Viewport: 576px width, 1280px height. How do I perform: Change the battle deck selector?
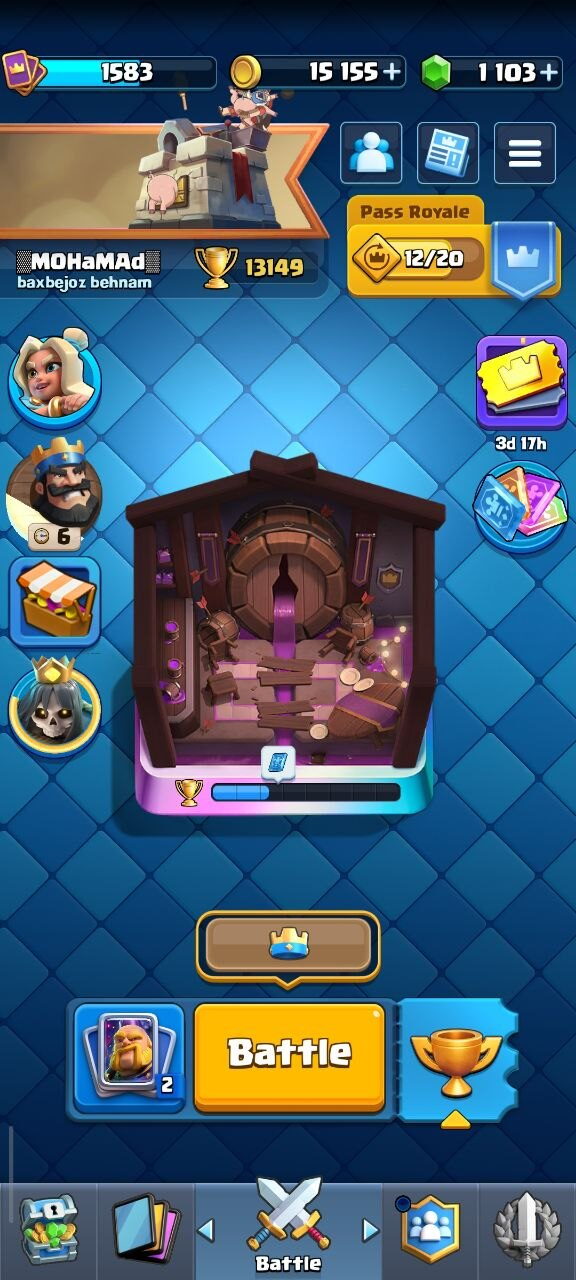pos(129,1059)
